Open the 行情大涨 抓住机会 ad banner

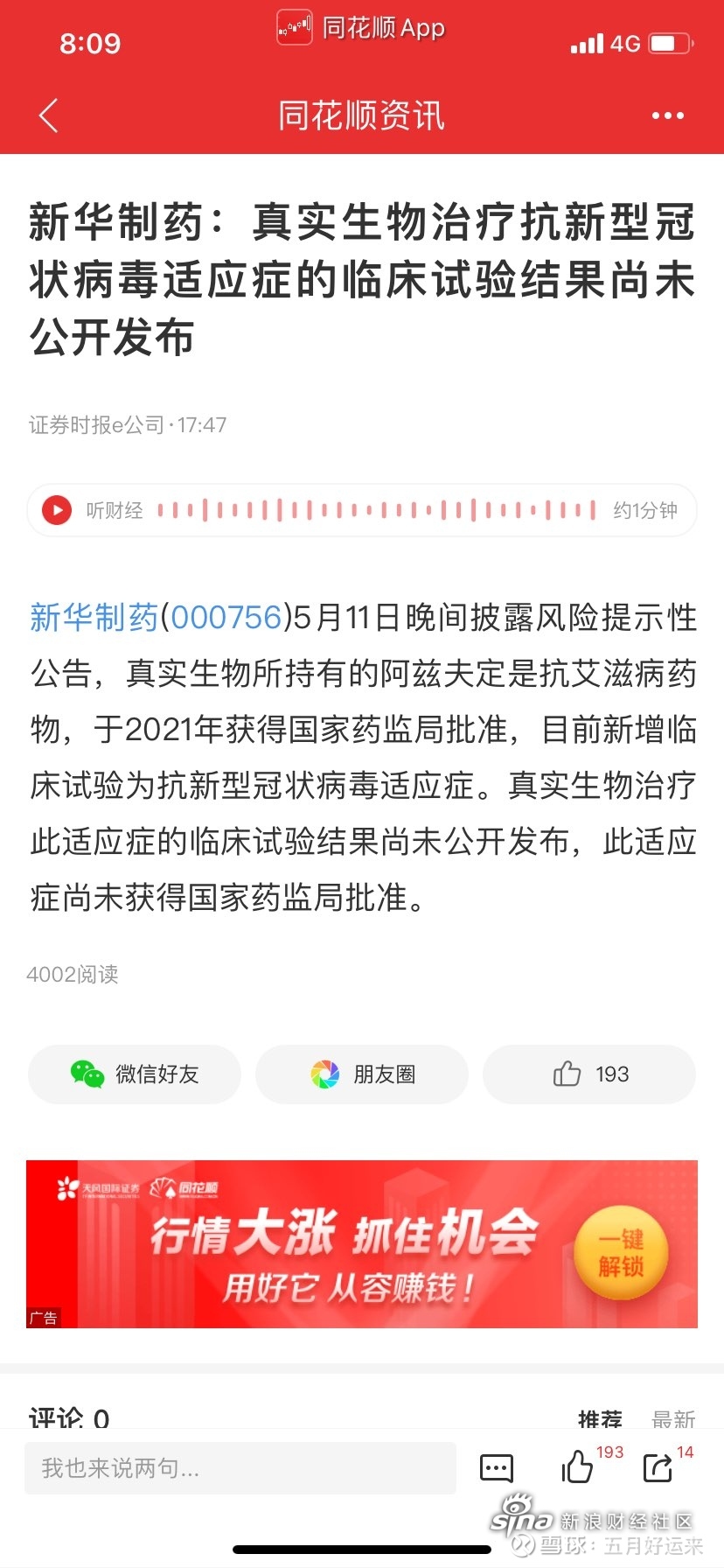coord(362,1243)
